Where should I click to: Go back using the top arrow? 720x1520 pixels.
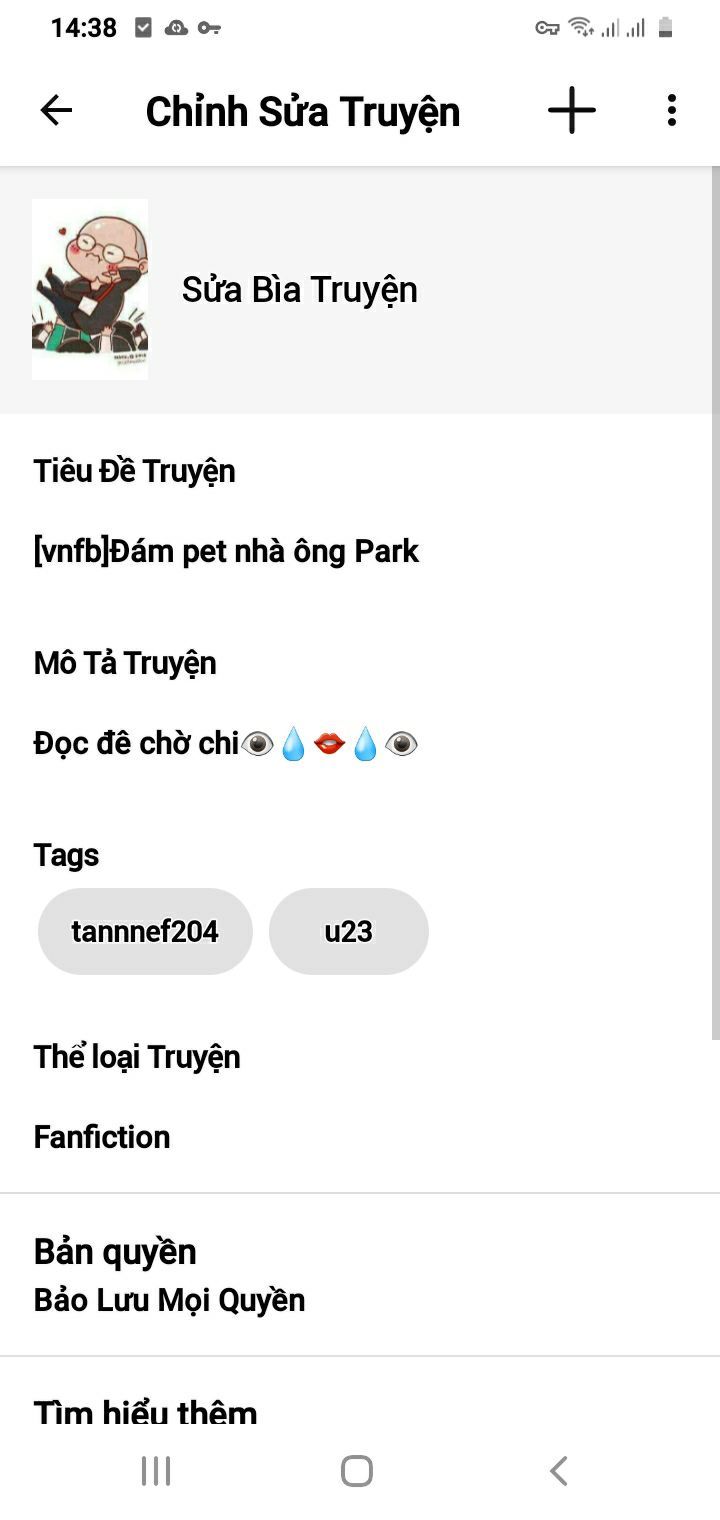point(56,110)
